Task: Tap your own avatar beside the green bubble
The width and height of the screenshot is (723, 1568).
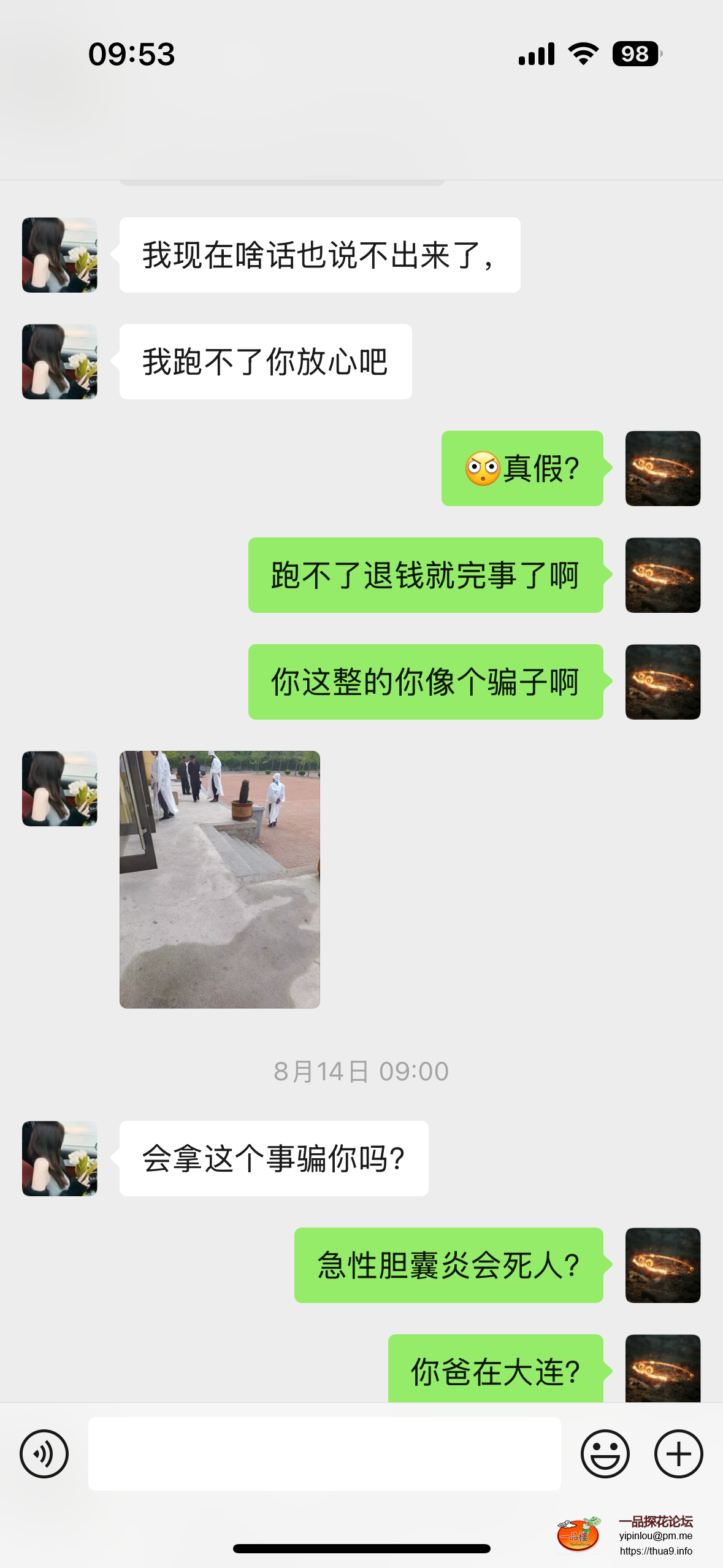Action: click(662, 468)
